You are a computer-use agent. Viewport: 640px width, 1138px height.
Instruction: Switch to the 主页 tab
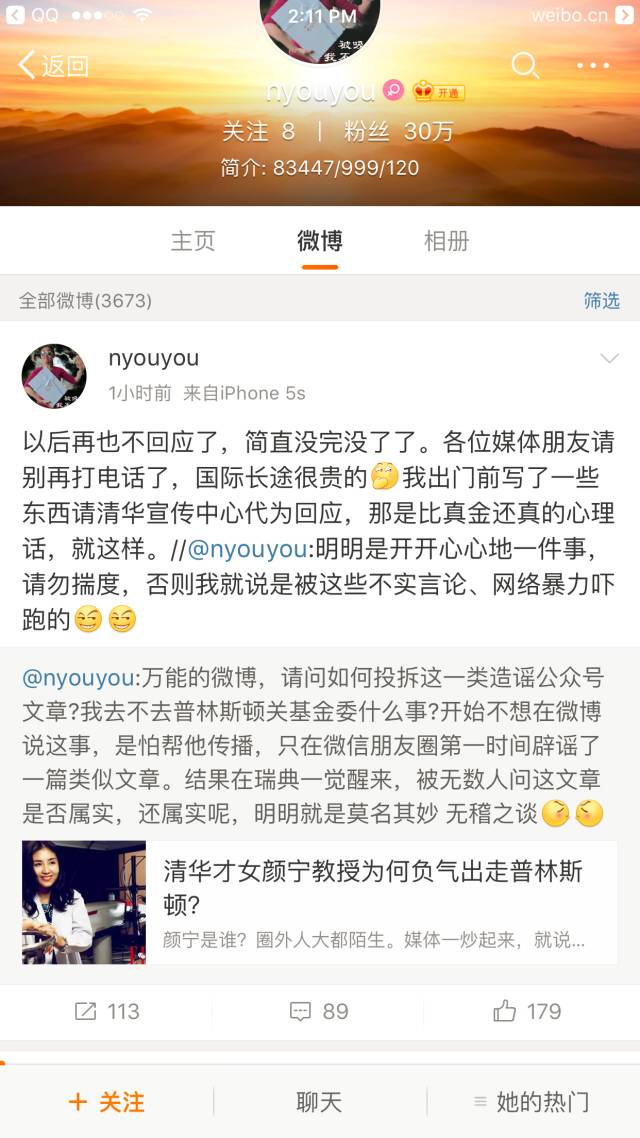coord(193,241)
